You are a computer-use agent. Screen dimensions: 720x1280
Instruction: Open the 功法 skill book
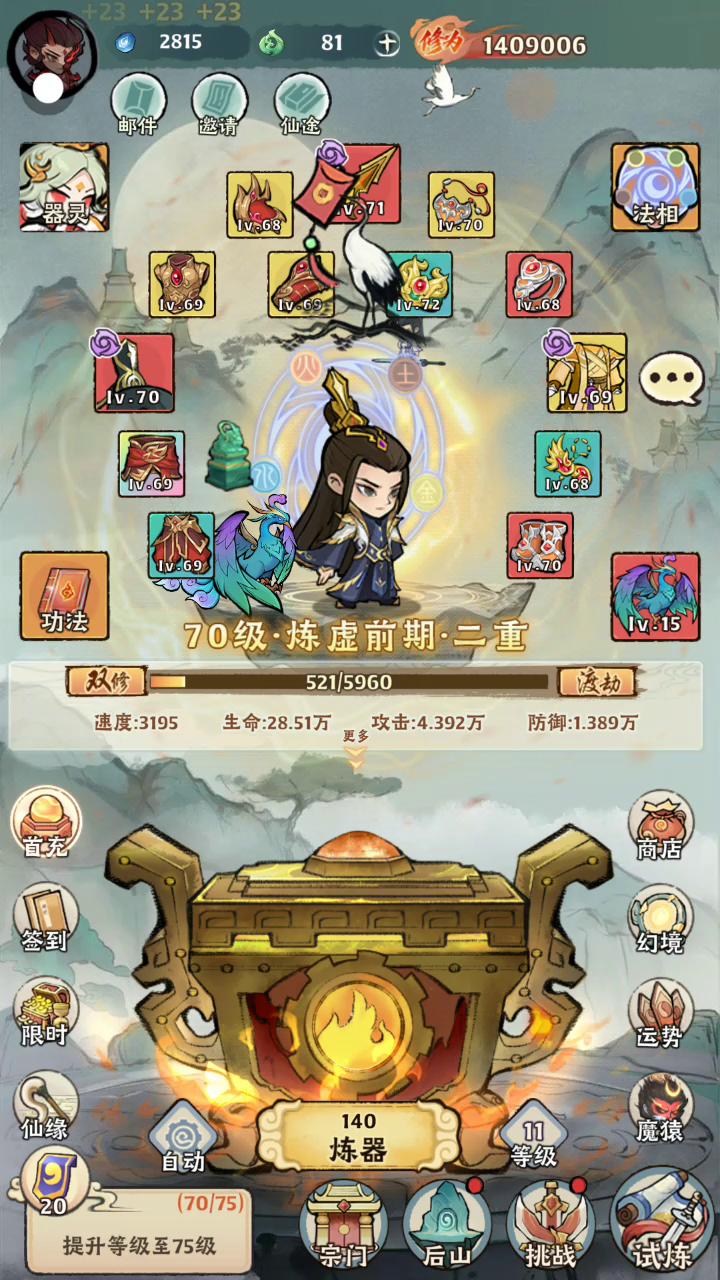[x=64, y=596]
